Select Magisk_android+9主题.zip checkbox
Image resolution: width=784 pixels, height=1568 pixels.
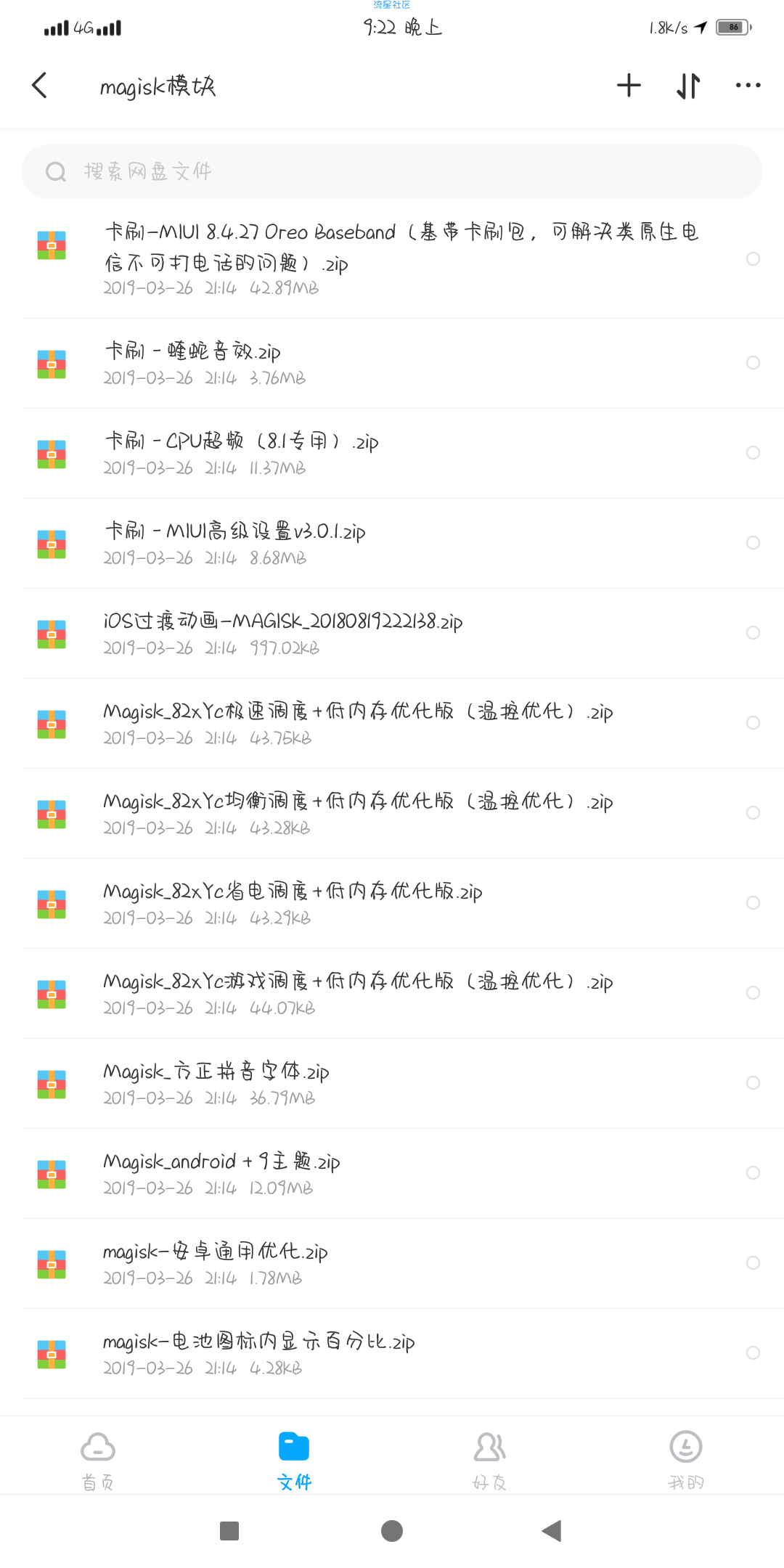(753, 1173)
